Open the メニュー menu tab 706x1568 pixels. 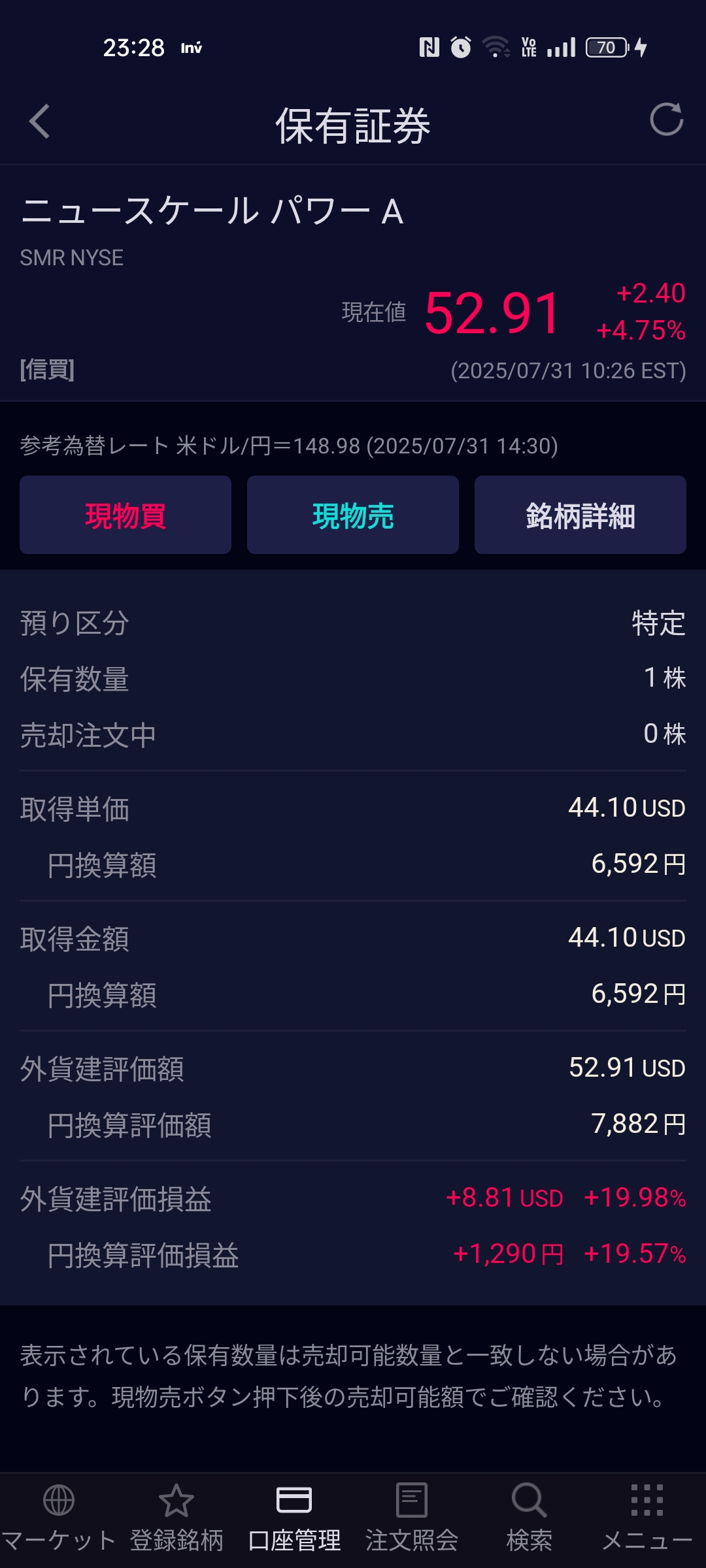(647, 1518)
